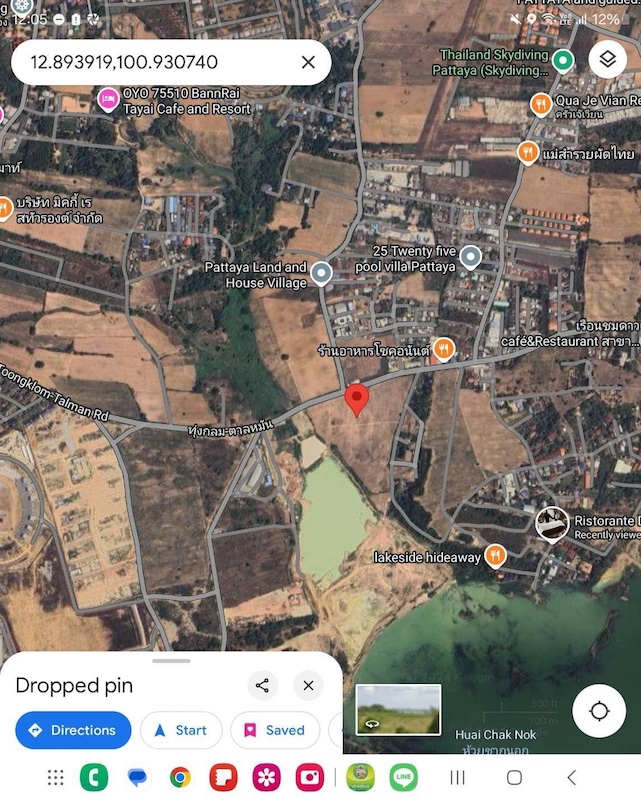641x800 pixels.
Task: Save the dropped pin location
Action: click(274, 730)
